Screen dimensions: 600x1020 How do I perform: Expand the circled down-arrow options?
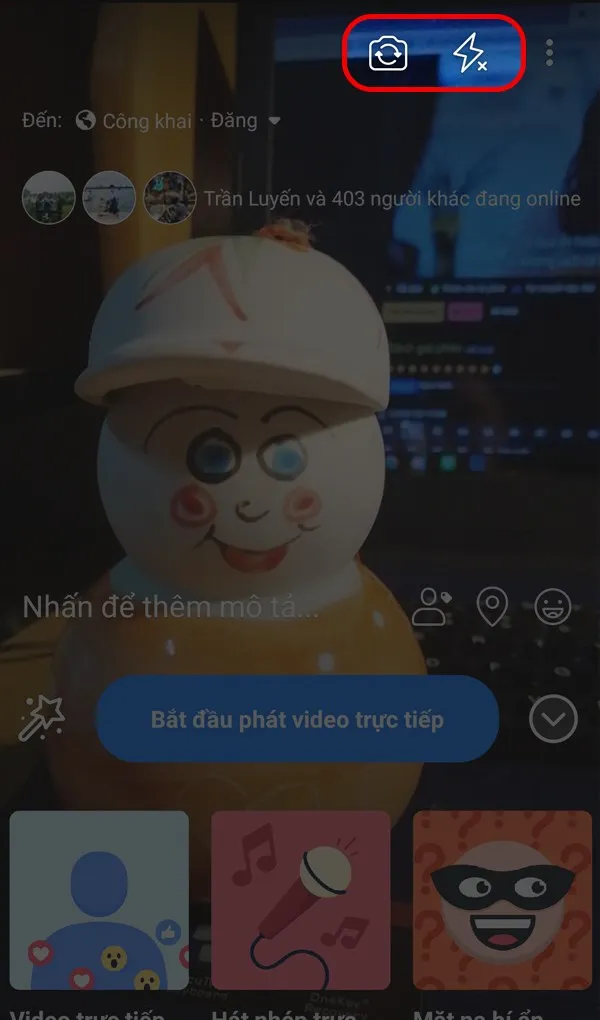[x=553, y=719]
